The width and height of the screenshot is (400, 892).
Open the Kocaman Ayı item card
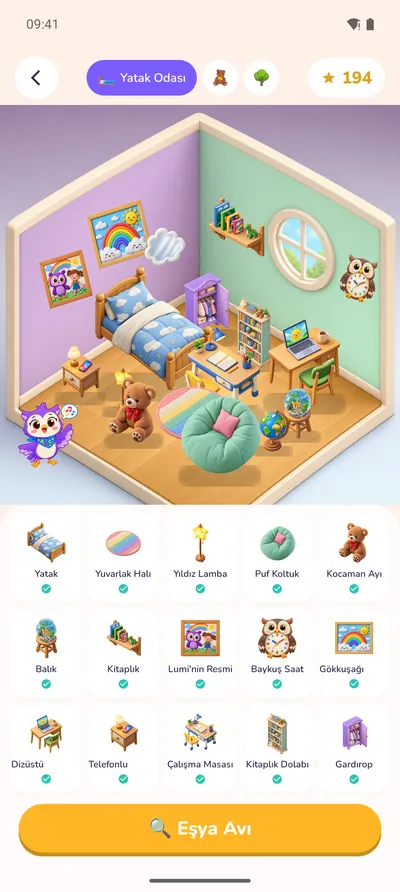(354, 558)
